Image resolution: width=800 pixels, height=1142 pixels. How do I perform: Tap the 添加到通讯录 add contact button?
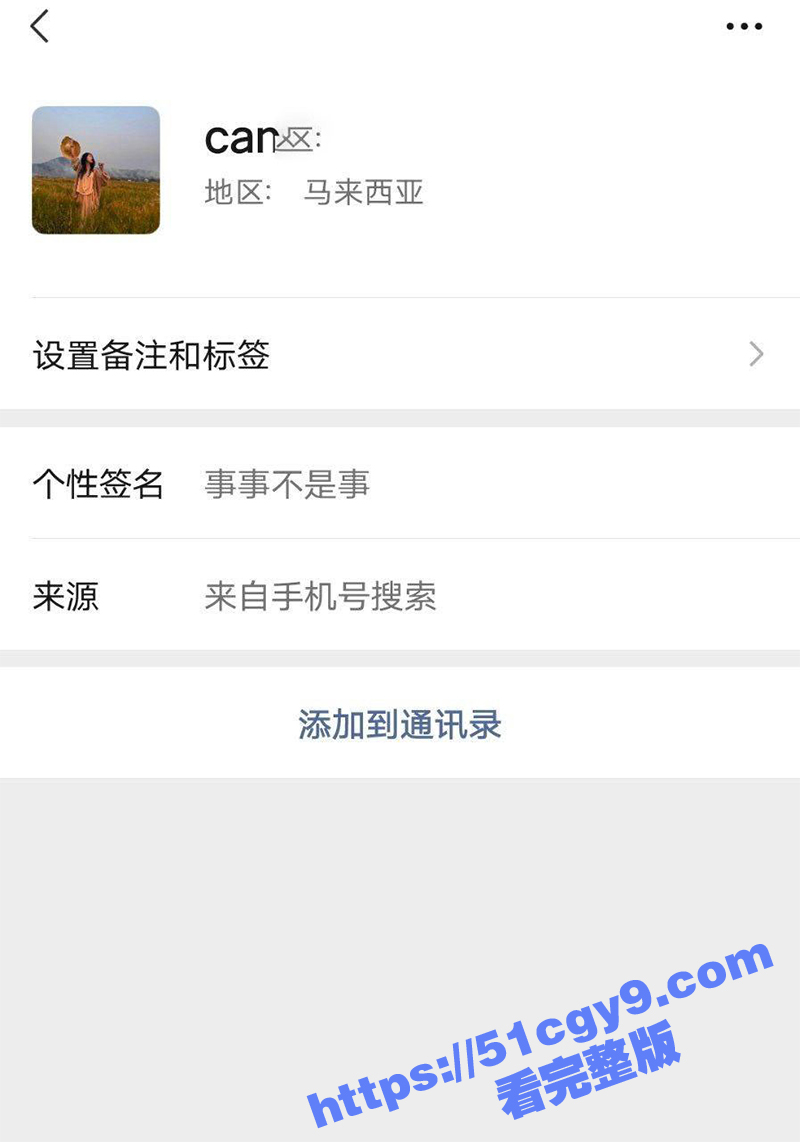(399, 723)
